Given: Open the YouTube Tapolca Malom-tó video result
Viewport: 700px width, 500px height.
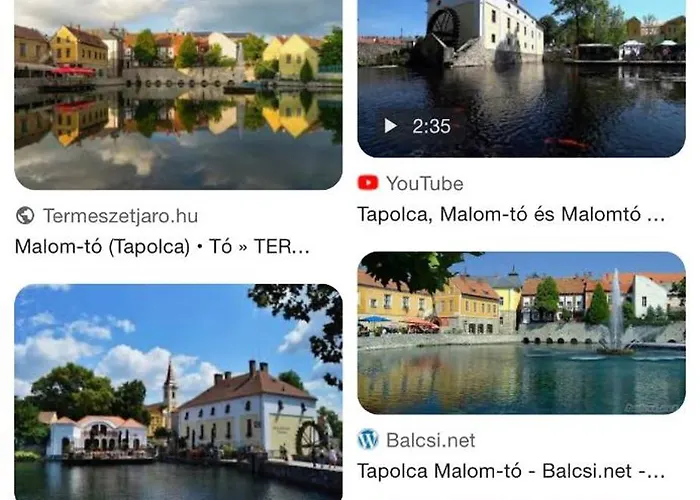Looking at the screenshot, I should (521, 78).
